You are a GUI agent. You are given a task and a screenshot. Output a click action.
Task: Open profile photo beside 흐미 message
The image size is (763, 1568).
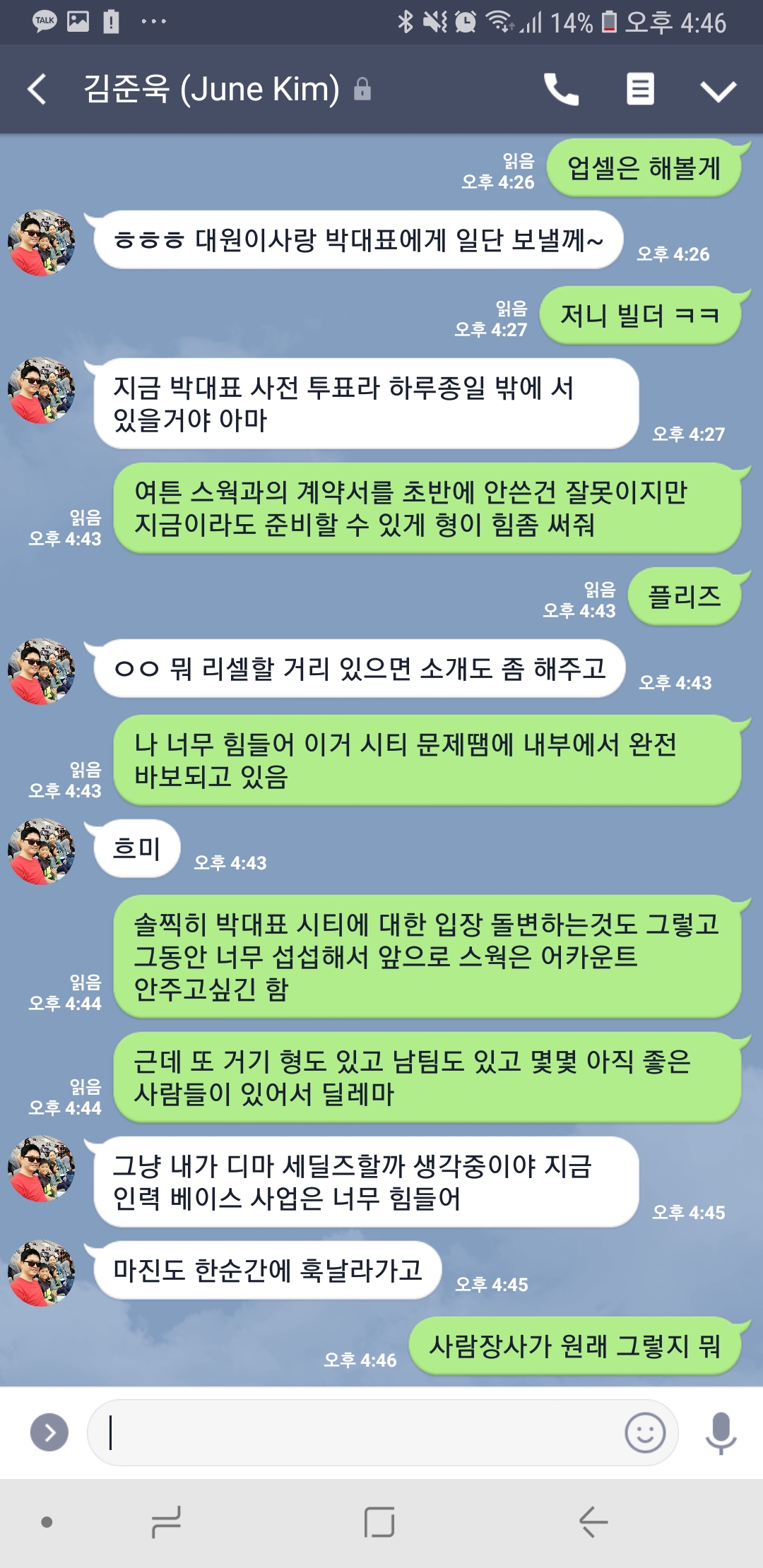pyautogui.click(x=41, y=850)
